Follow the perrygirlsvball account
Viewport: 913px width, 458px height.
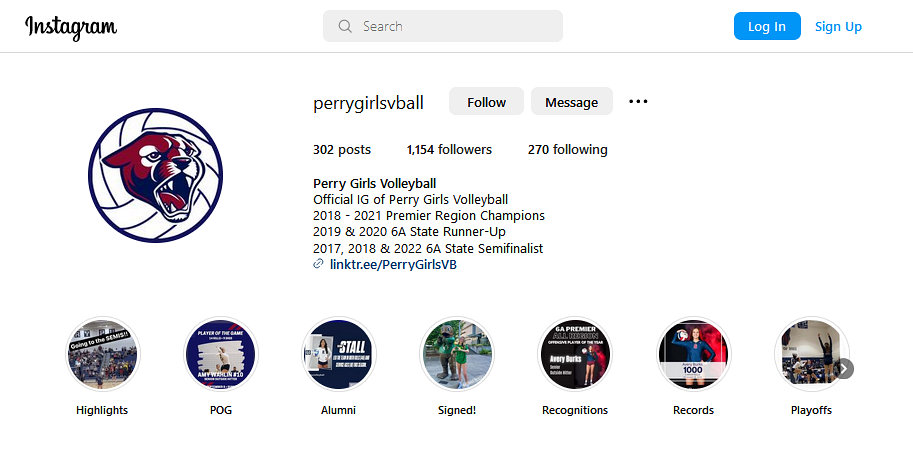click(486, 102)
